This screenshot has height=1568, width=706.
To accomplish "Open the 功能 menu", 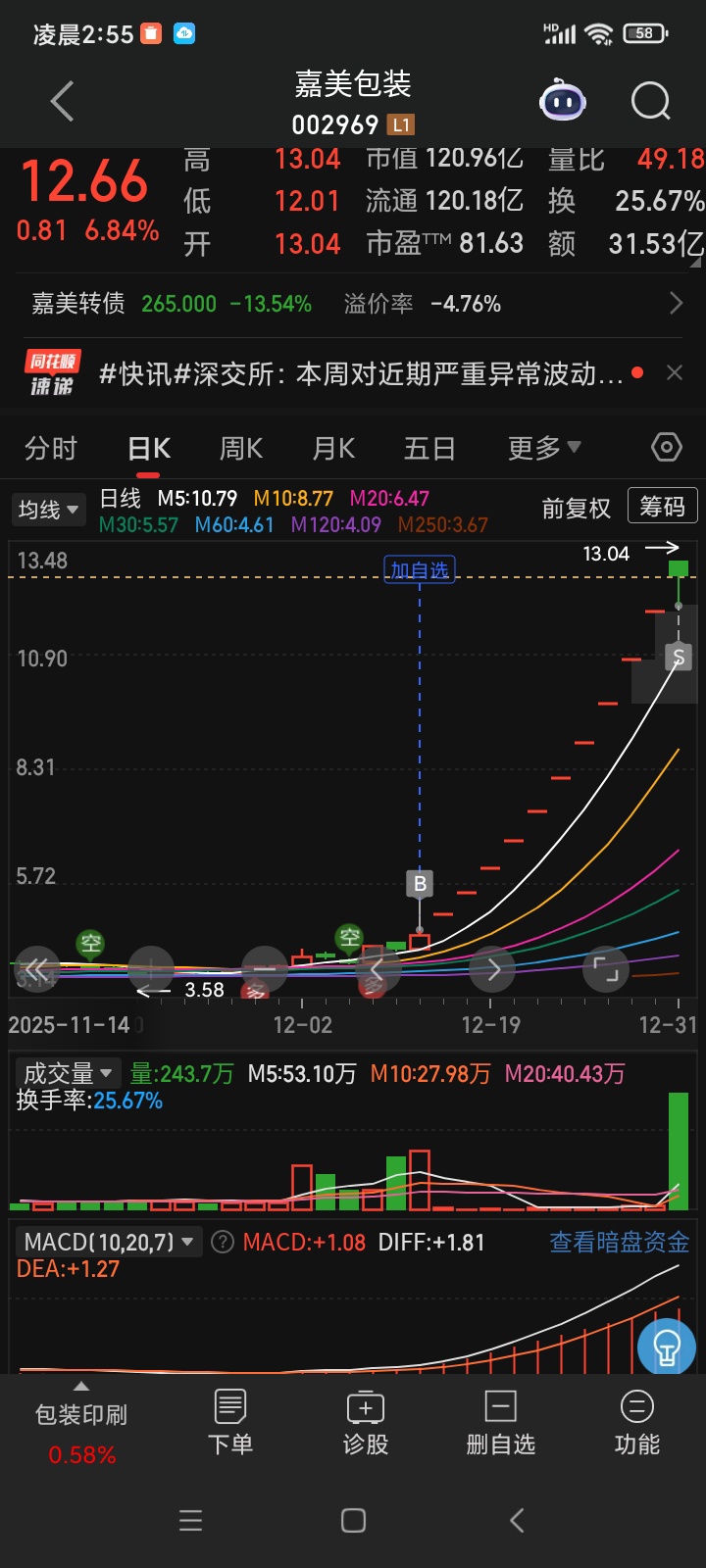I will tap(636, 1423).
